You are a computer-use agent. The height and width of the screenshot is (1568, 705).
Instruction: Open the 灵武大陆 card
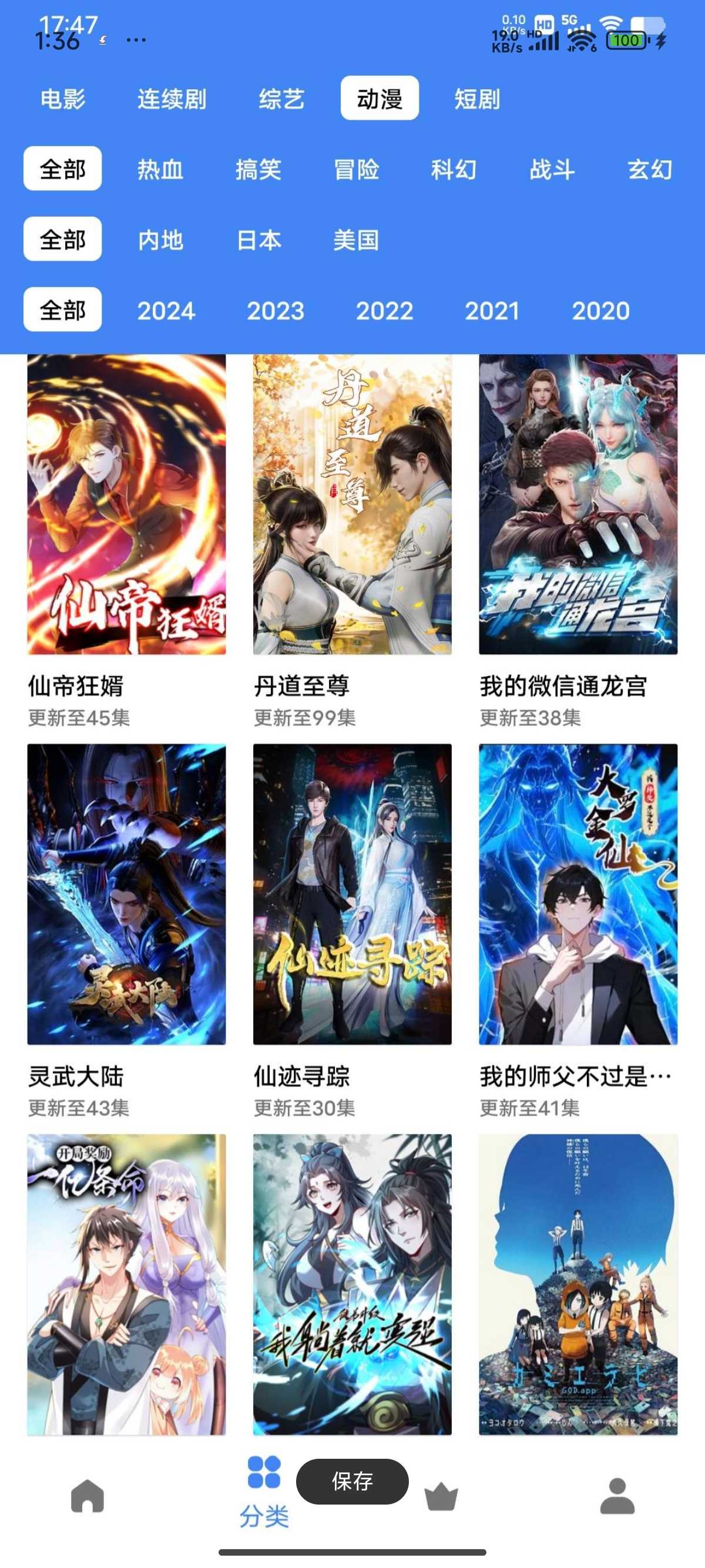click(x=127, y=931)
